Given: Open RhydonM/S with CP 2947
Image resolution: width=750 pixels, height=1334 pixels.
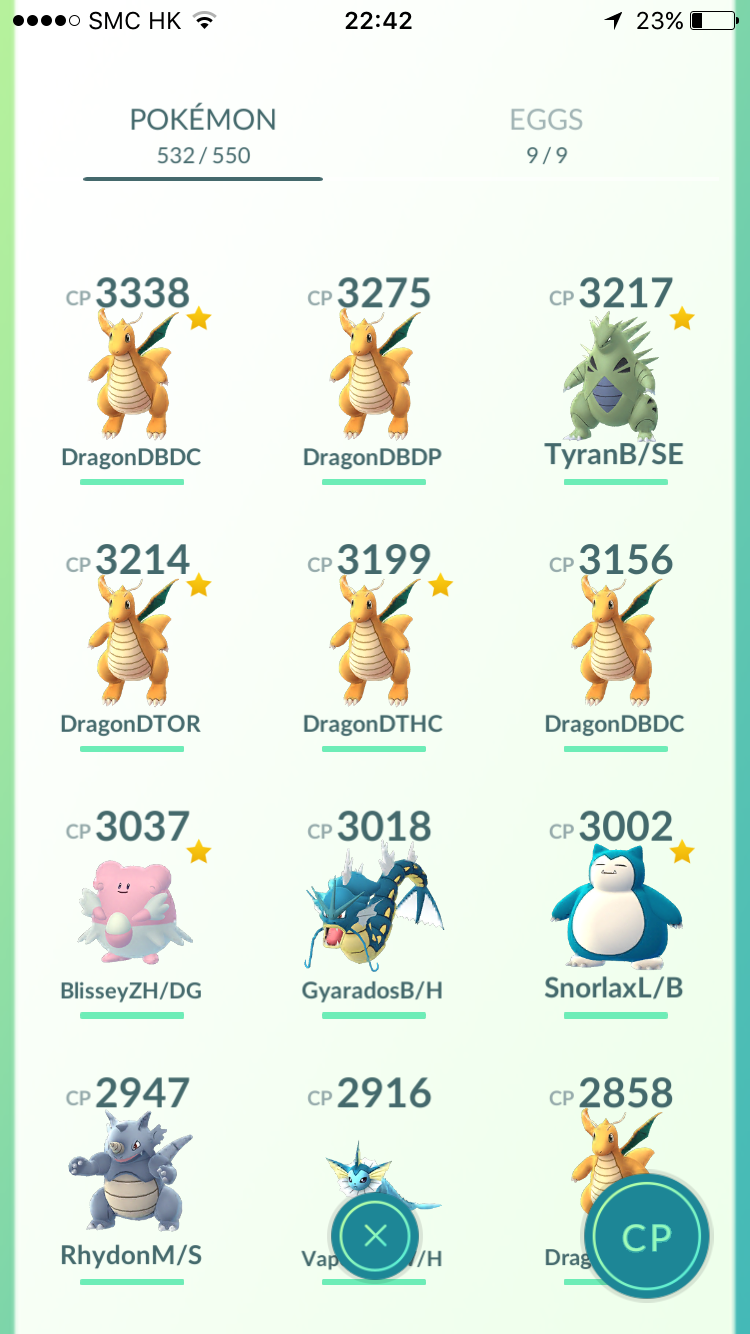Looking at the screenshot, I should [x=132, y=1178].
